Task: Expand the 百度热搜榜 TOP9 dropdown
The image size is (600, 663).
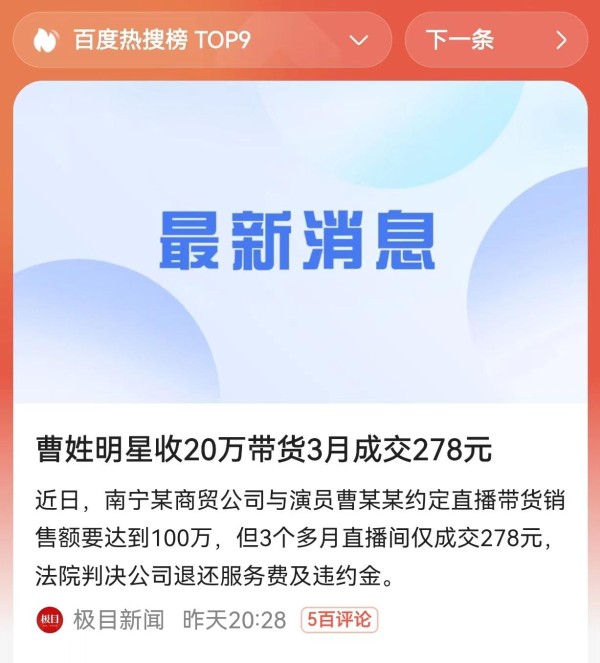Action: click(x=358, y=40)
